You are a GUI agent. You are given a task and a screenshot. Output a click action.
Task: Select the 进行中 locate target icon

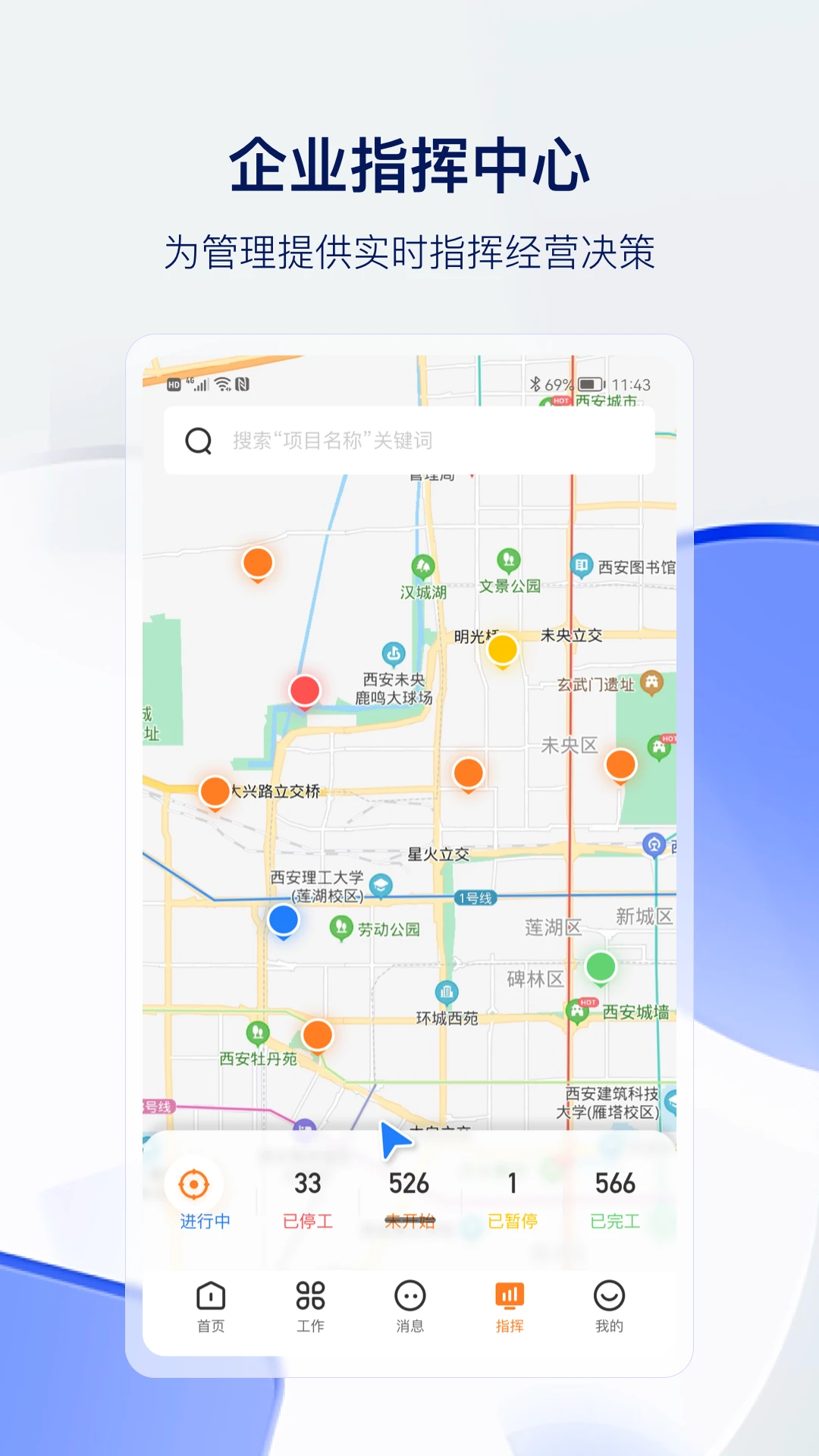tap(195, 1185)
